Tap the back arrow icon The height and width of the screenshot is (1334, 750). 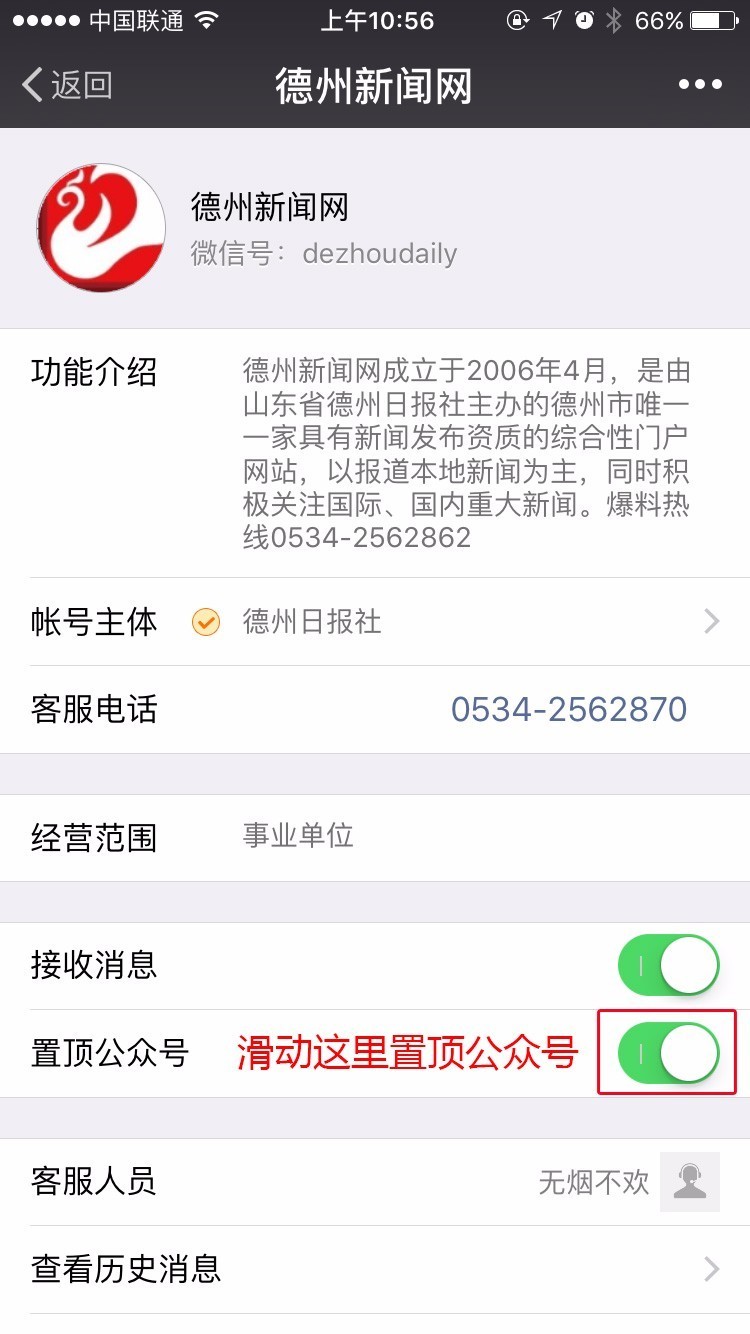coord(32,84)
